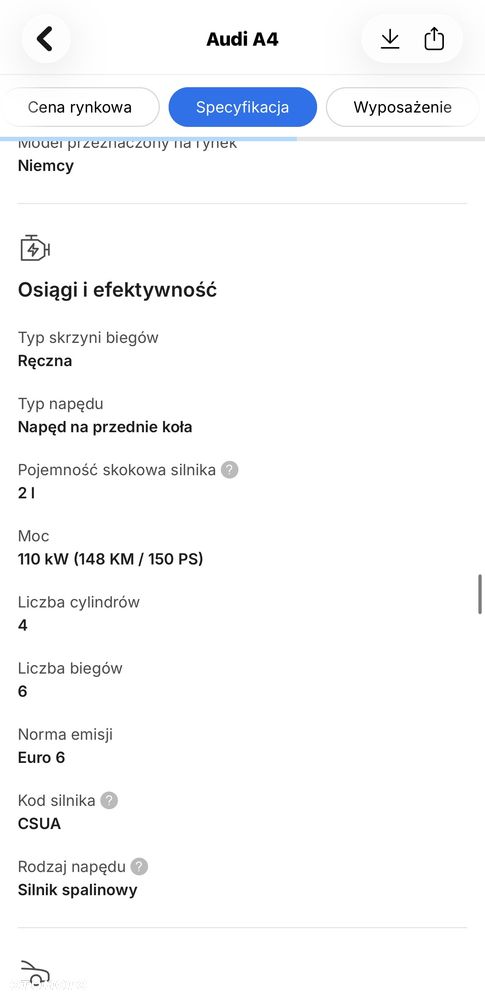Viewport: 485px width, 1000px height.
Task: Share the Audi A4 report
Action: (434, 39)
